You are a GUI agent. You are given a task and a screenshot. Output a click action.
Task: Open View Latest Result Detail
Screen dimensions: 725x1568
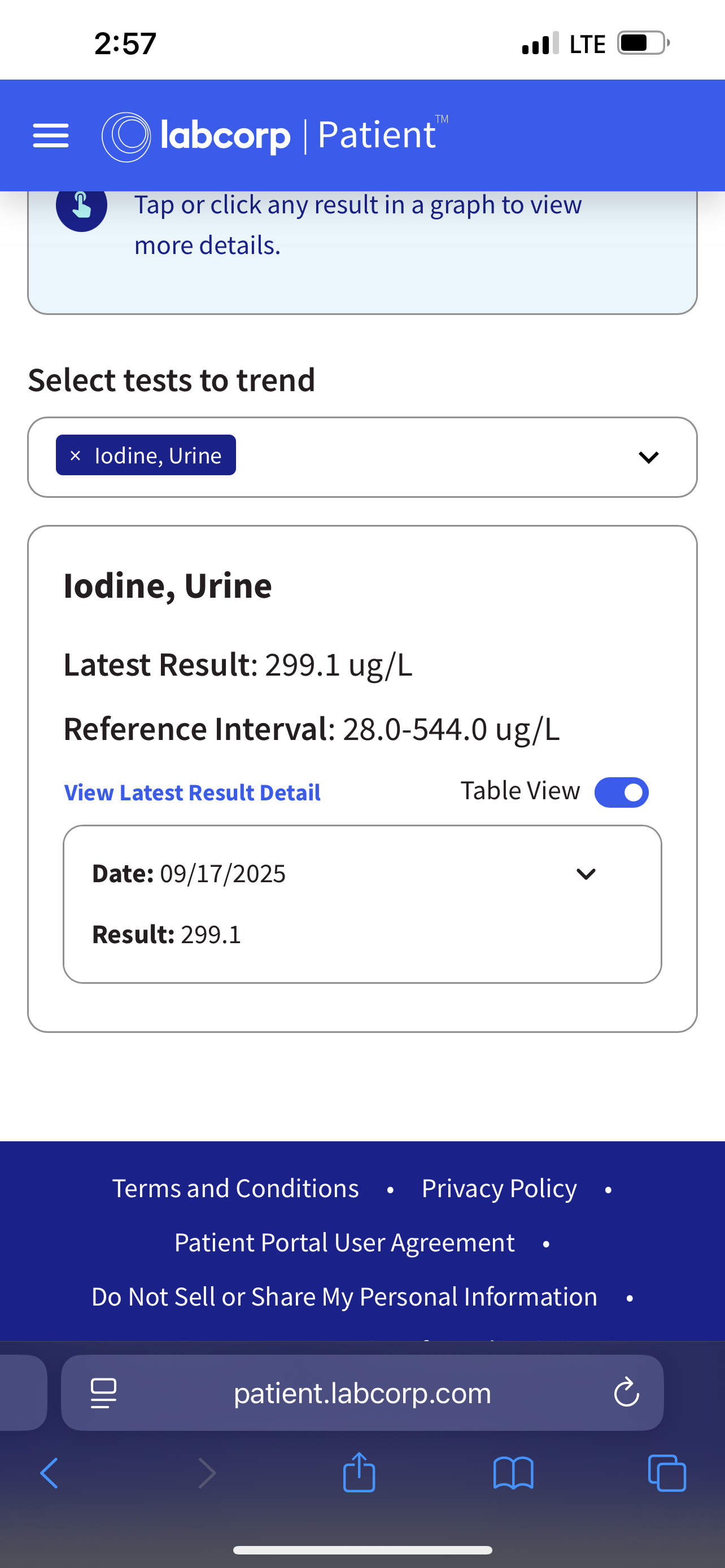(x=192, y=792)
